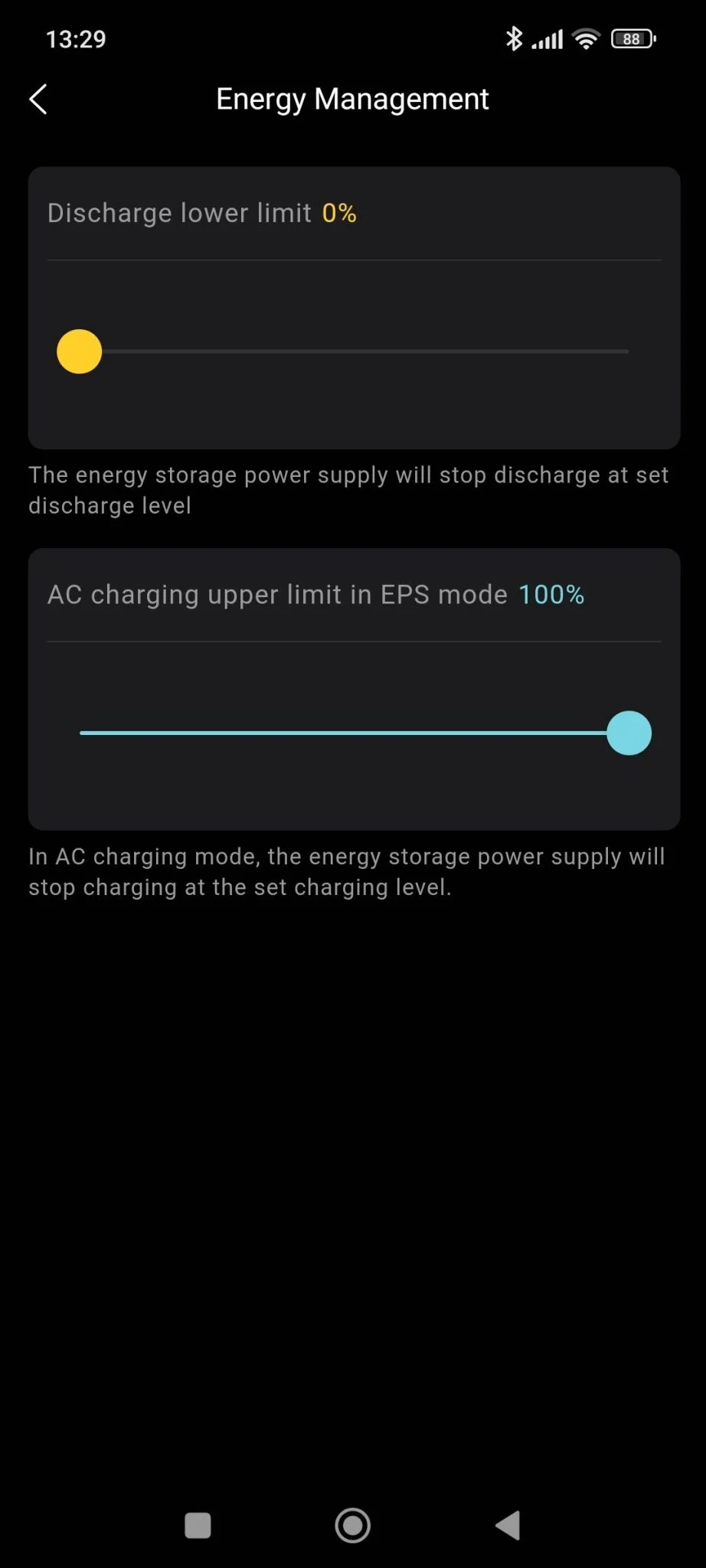Tap the system back triangle button
This screenshot has width=706, height=1568.
pos(508,1525)
